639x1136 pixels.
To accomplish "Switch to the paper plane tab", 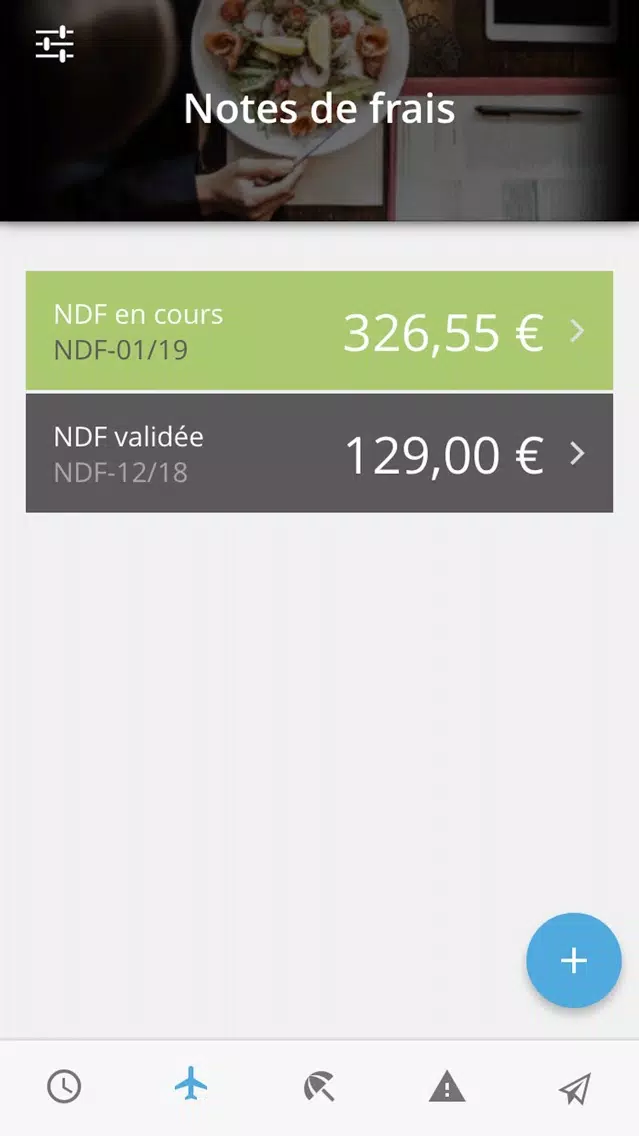I will (x=575, y=1088).
